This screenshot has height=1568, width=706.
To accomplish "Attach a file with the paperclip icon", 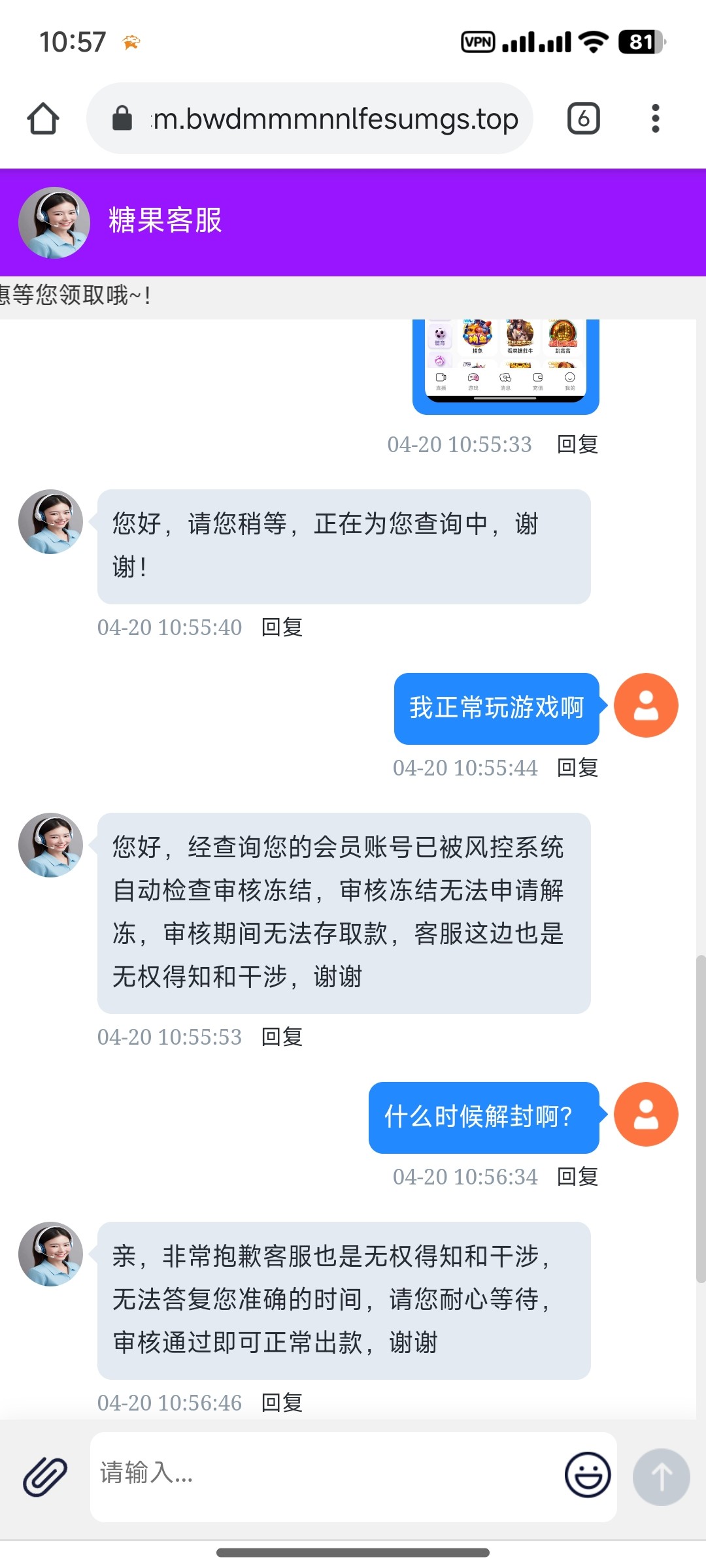I will pyautogui.click(x=45, y=1477).
